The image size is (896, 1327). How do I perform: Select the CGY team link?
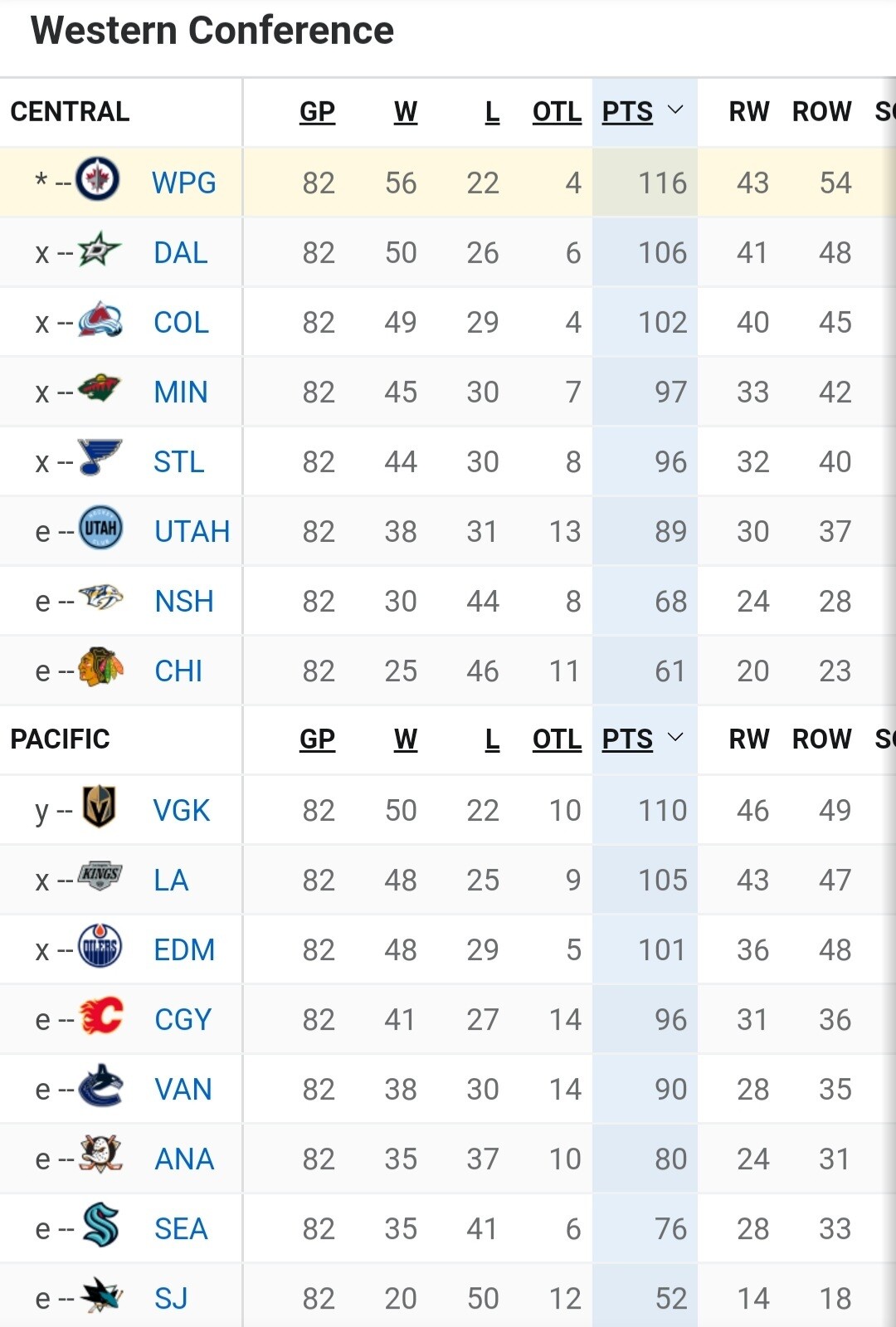click(x=183, y=1019)
